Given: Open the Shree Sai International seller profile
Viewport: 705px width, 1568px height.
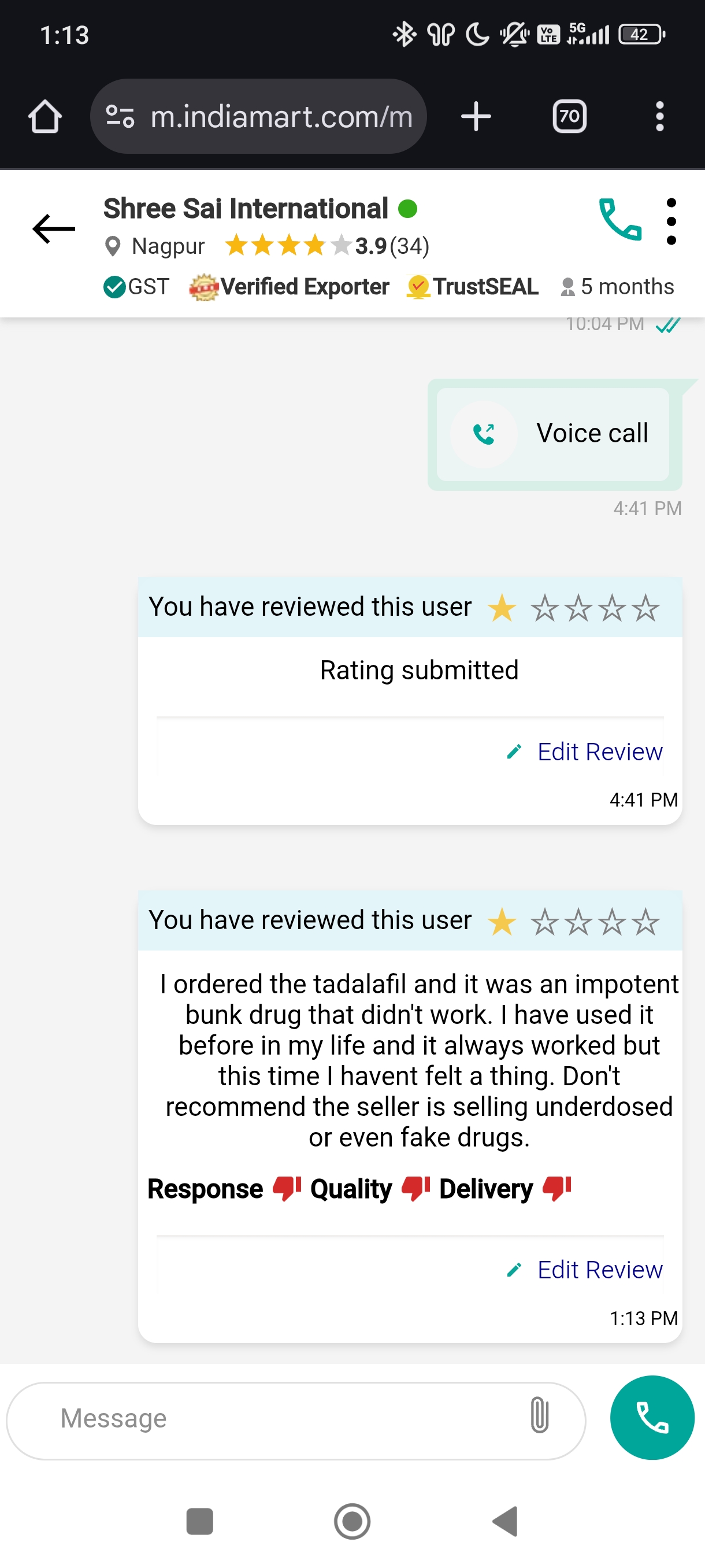Looking at the screenshot, I should coord(246,209).
